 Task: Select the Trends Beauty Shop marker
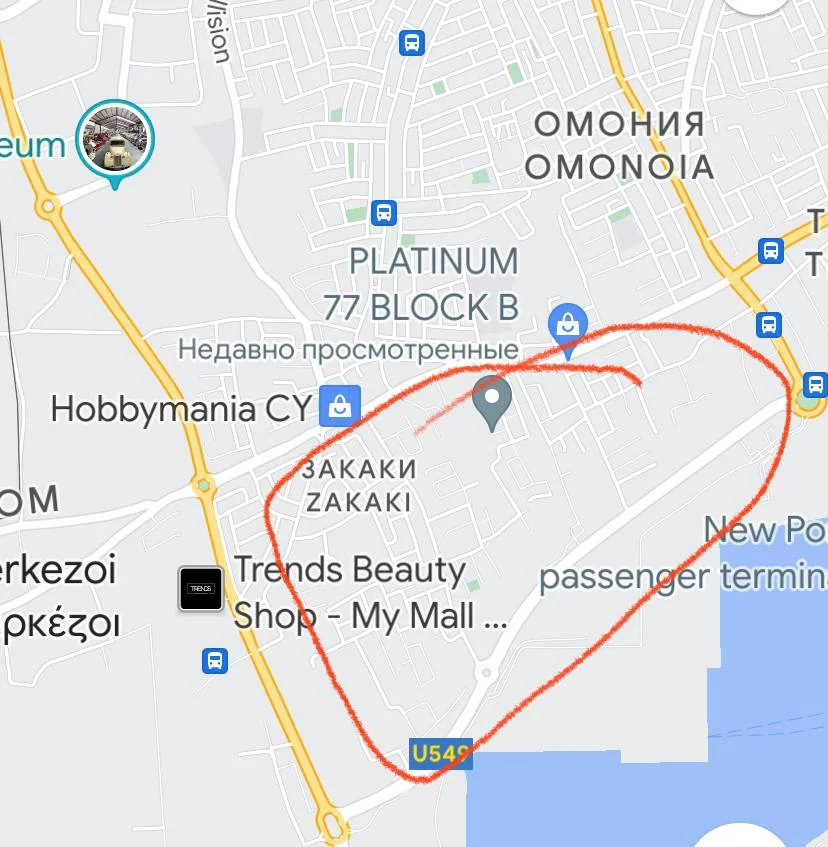pos(200,588)
